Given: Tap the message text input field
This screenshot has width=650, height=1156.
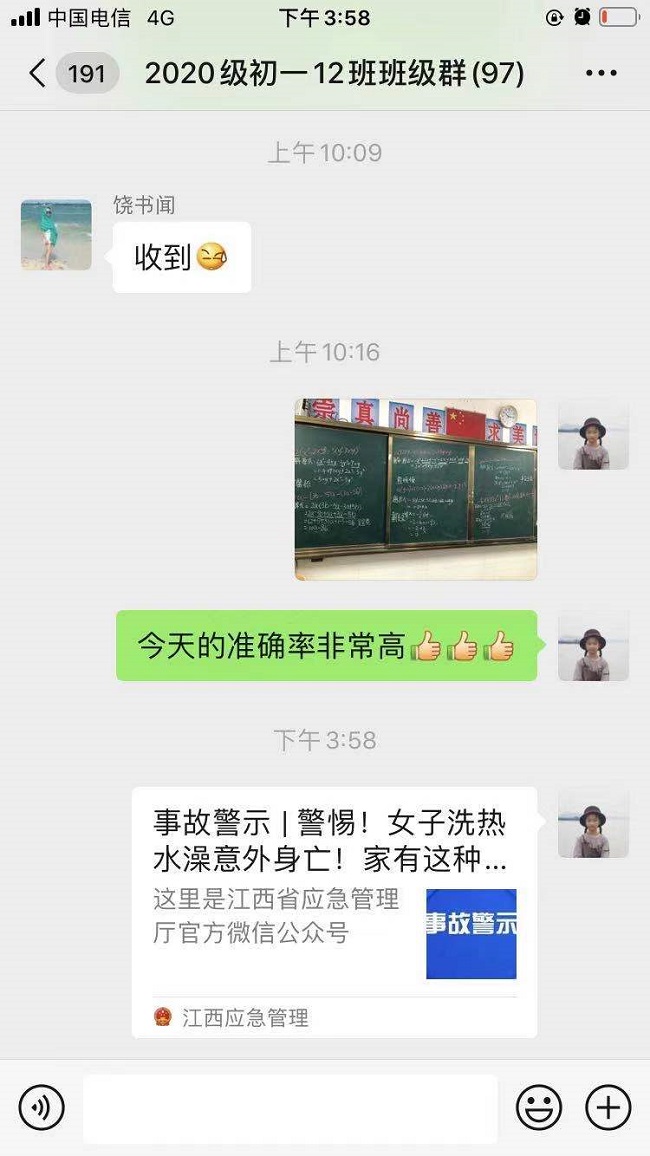Looking at the screenshot, I should tap(290, 1108).
